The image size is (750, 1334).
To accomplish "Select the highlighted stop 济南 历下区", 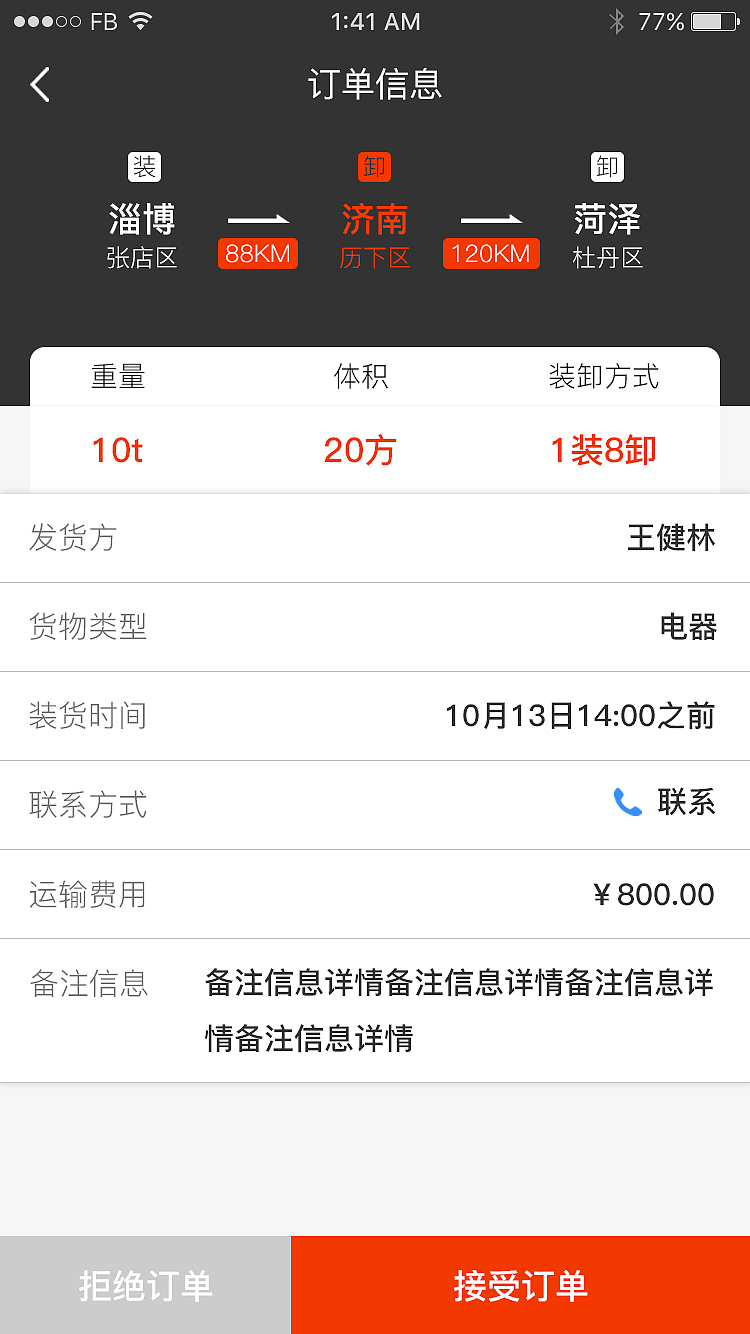I will [x=375, y=225].
